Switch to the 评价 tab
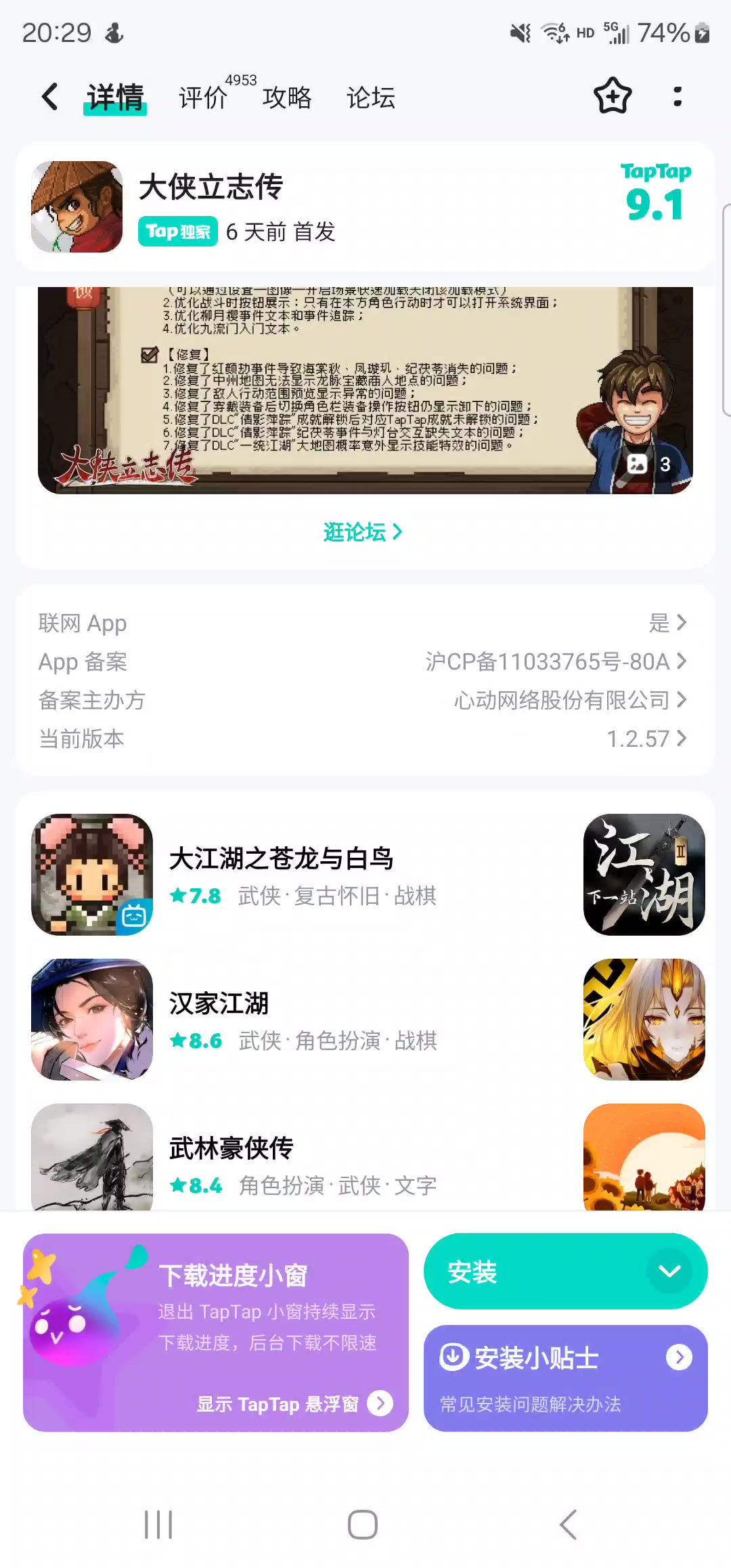 [x=203, y=97]
